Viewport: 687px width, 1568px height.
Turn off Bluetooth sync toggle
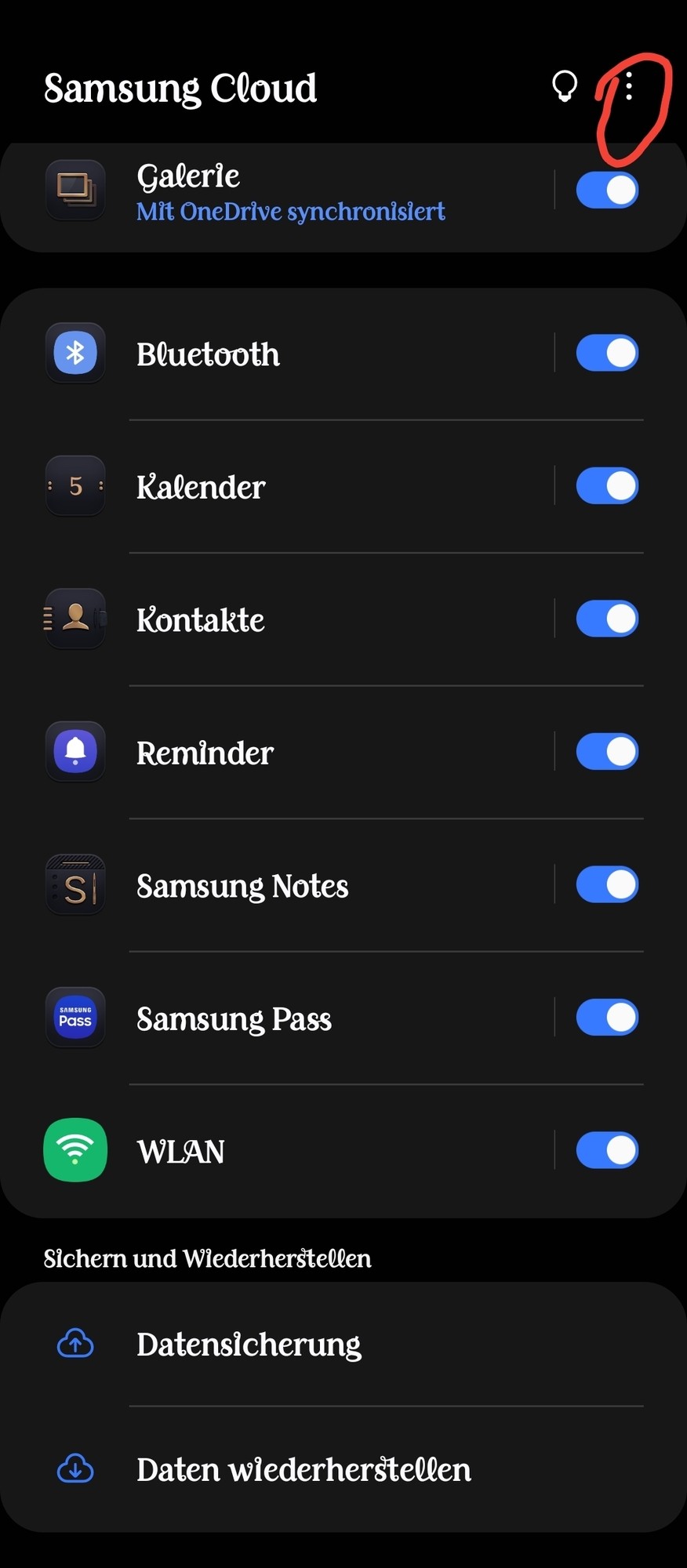tap(607, 354)
